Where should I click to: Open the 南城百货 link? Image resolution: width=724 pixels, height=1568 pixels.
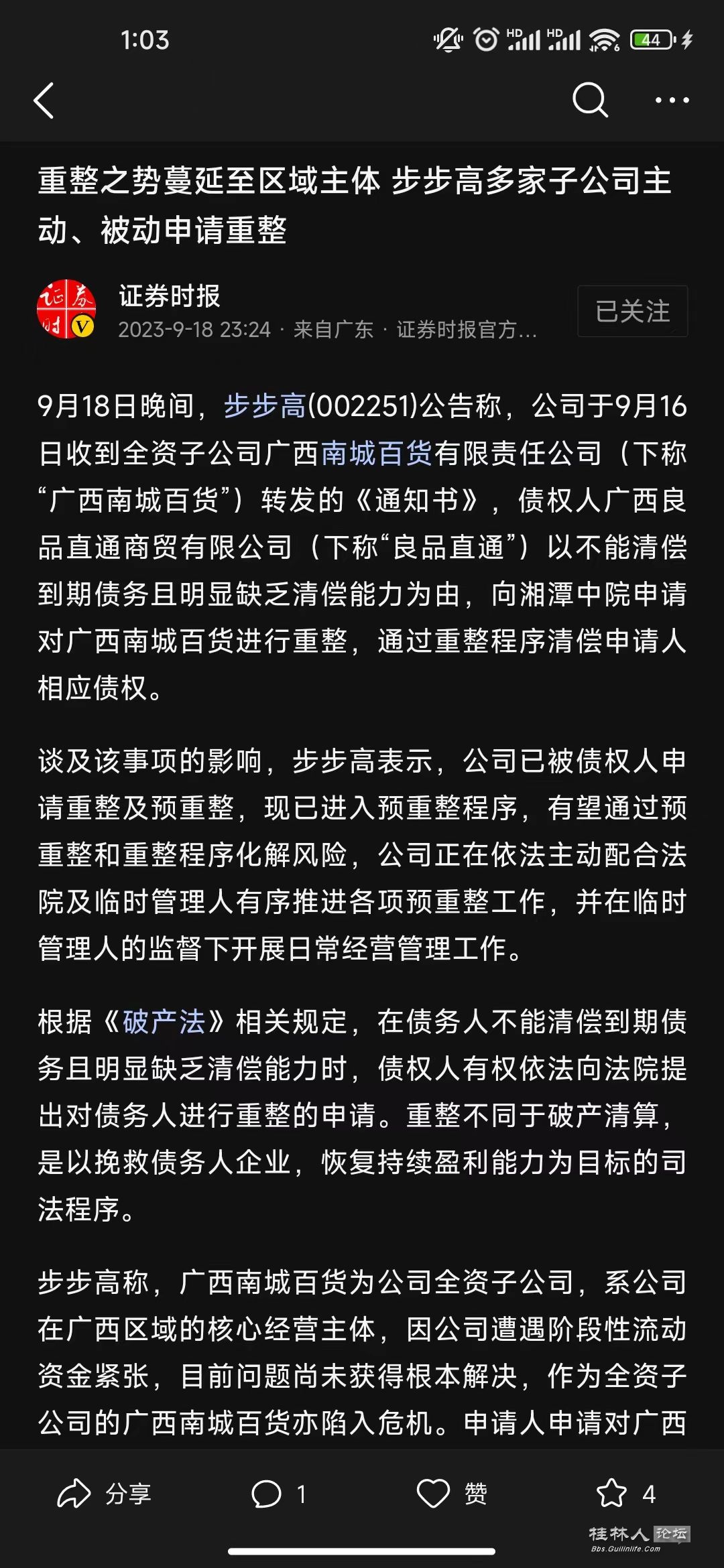click(x=377, y=454)
